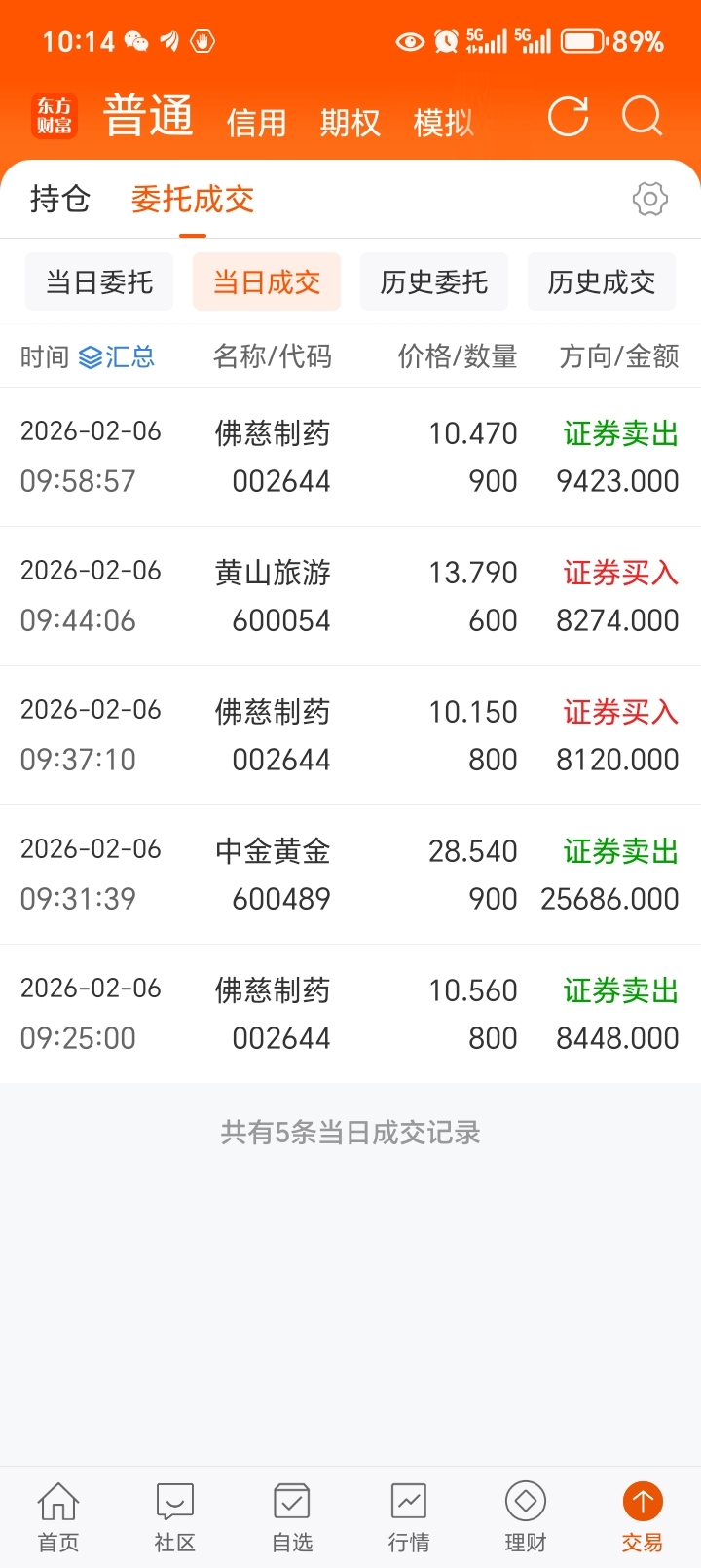
Task: Select the 模拟 trading tab
Action: pos(443,123)
